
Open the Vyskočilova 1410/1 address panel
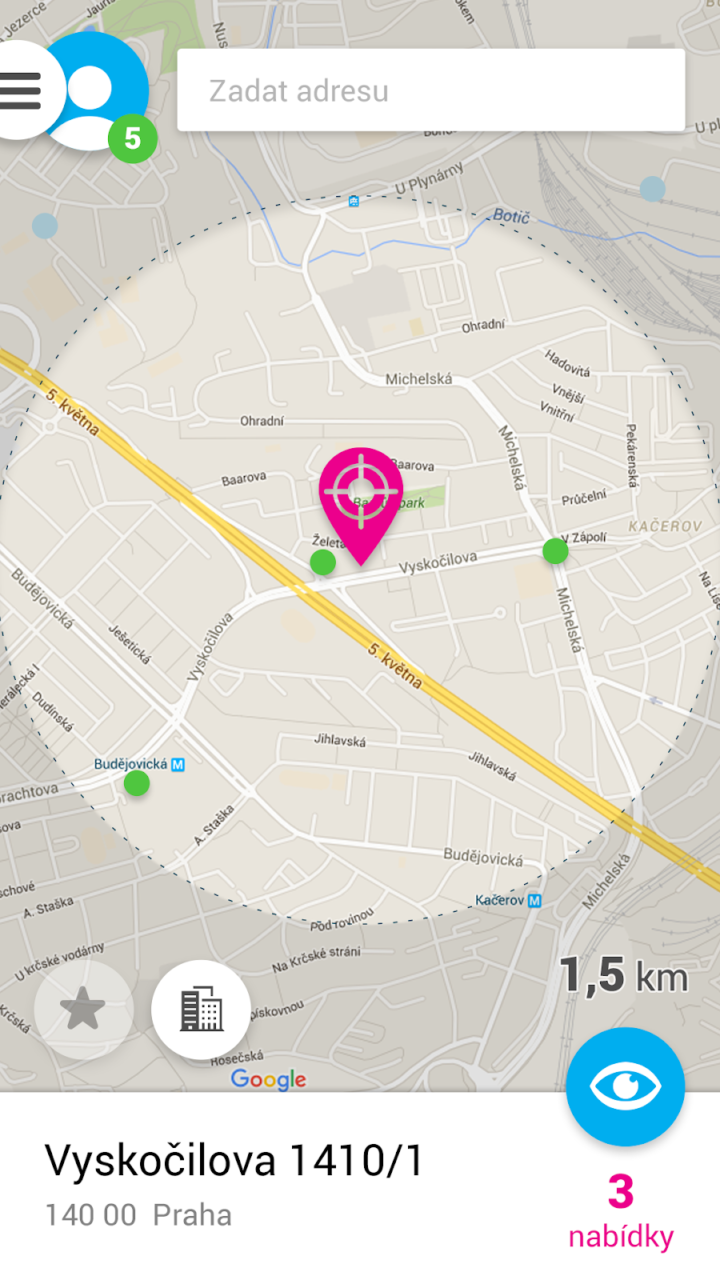pos(280,1186)
